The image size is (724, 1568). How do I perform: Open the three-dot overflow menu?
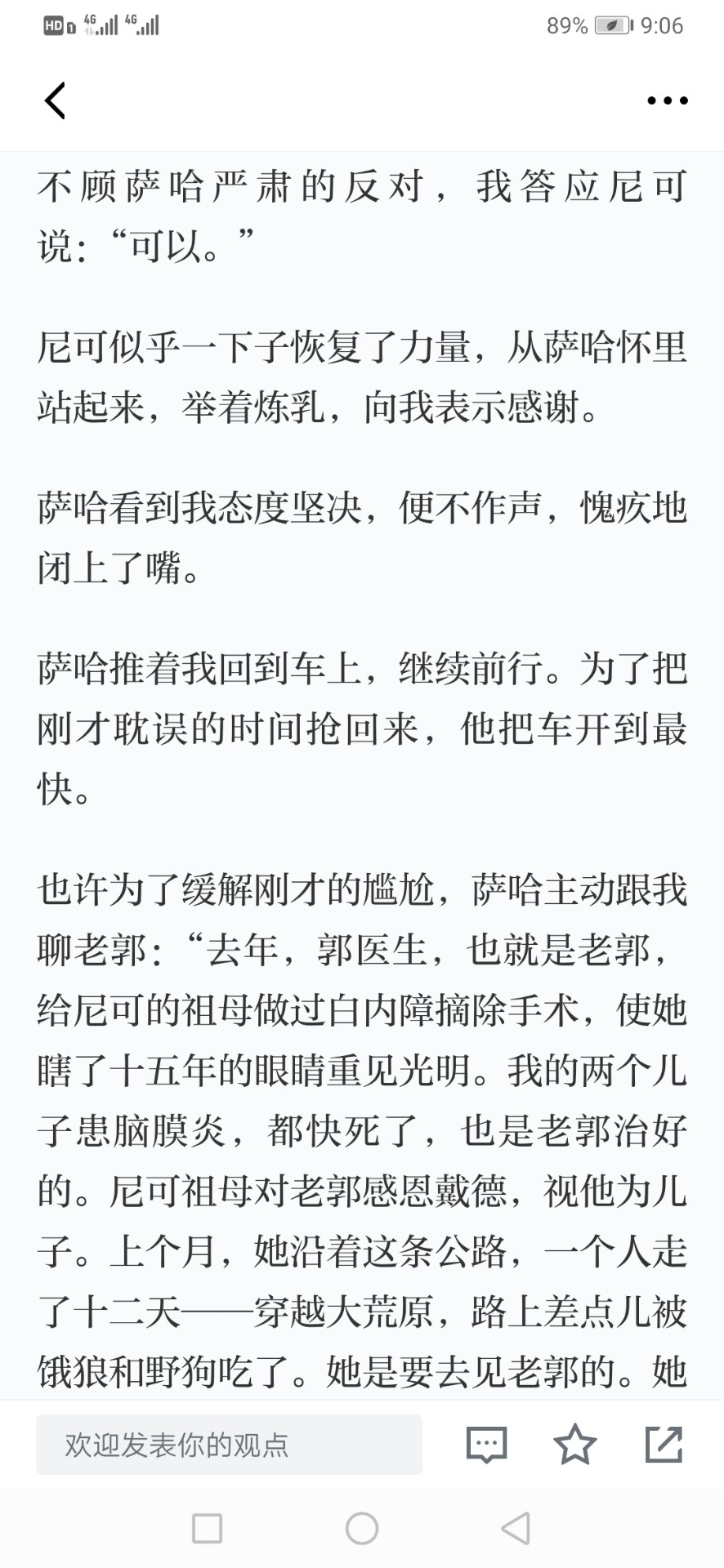667,101
